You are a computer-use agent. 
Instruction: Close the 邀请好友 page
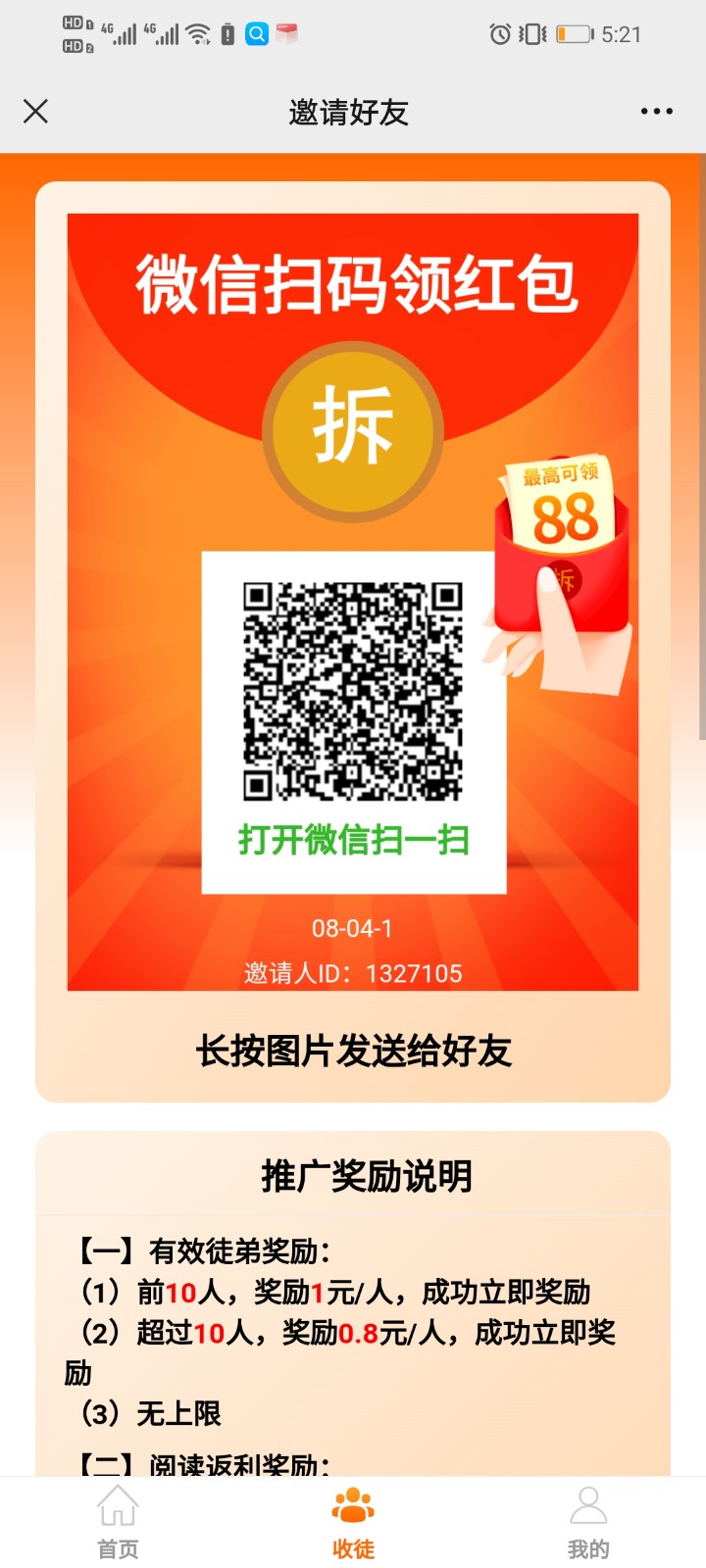click(x=35, y=112)
